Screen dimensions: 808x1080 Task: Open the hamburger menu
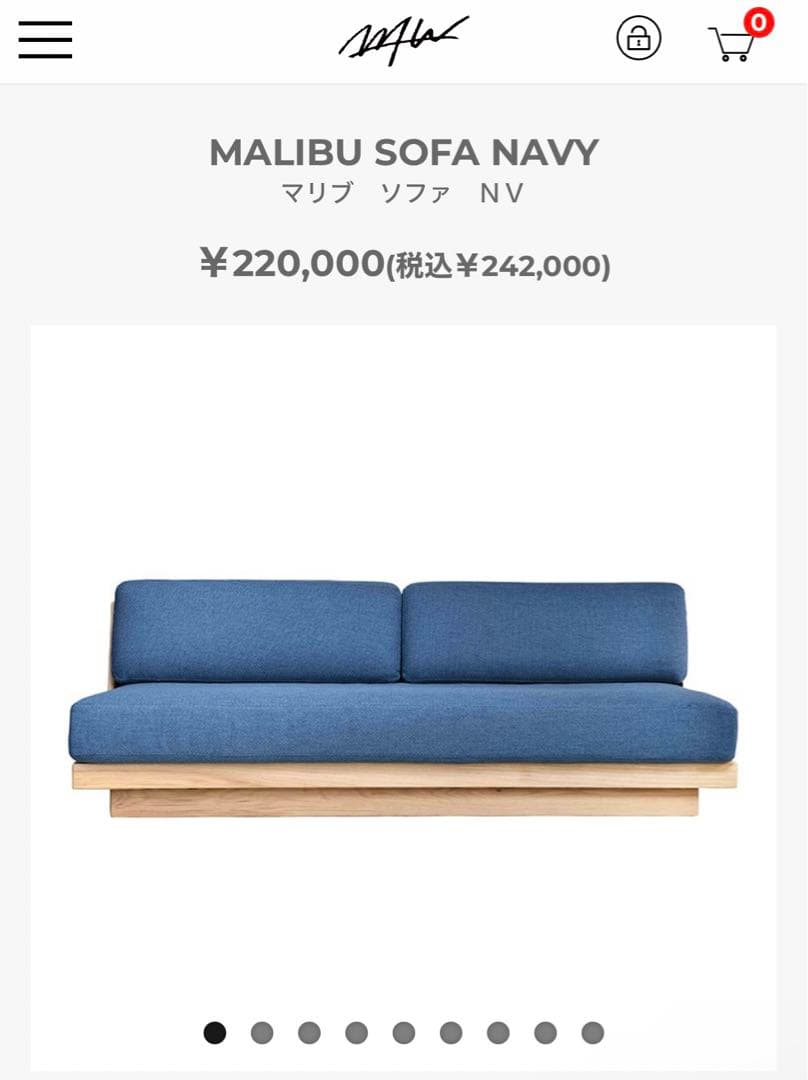[45, 40]
